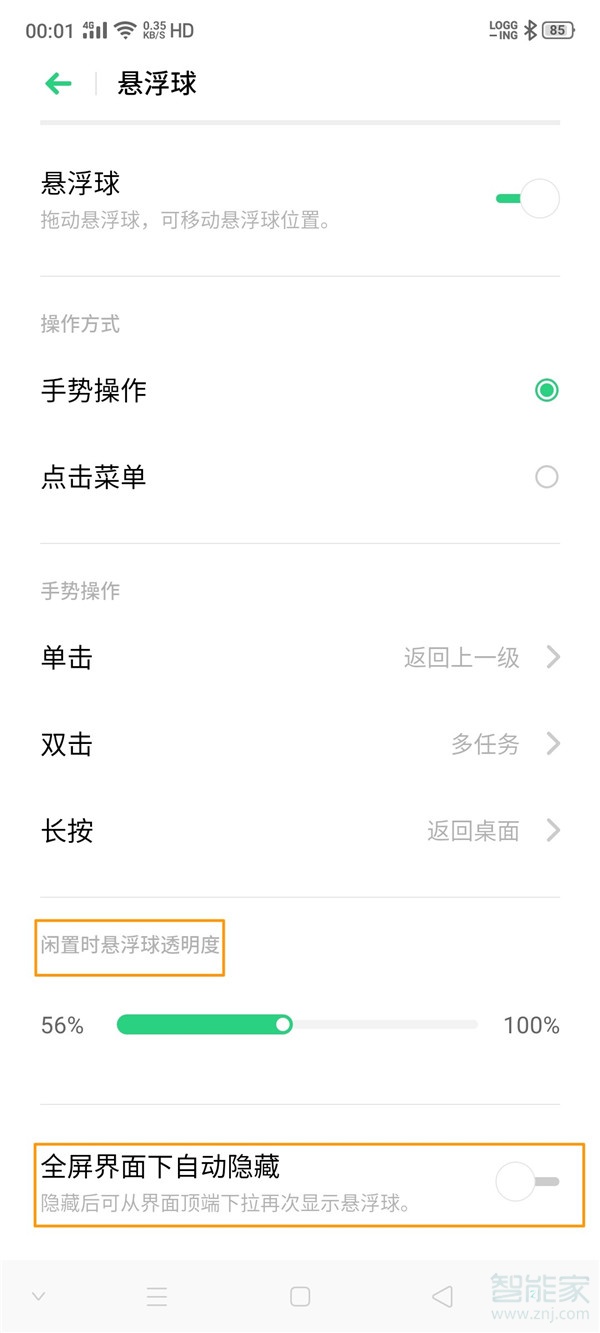600x1333 pixels.
Task: Tap the idle transparency slider track
Action: click(380, 1025)
